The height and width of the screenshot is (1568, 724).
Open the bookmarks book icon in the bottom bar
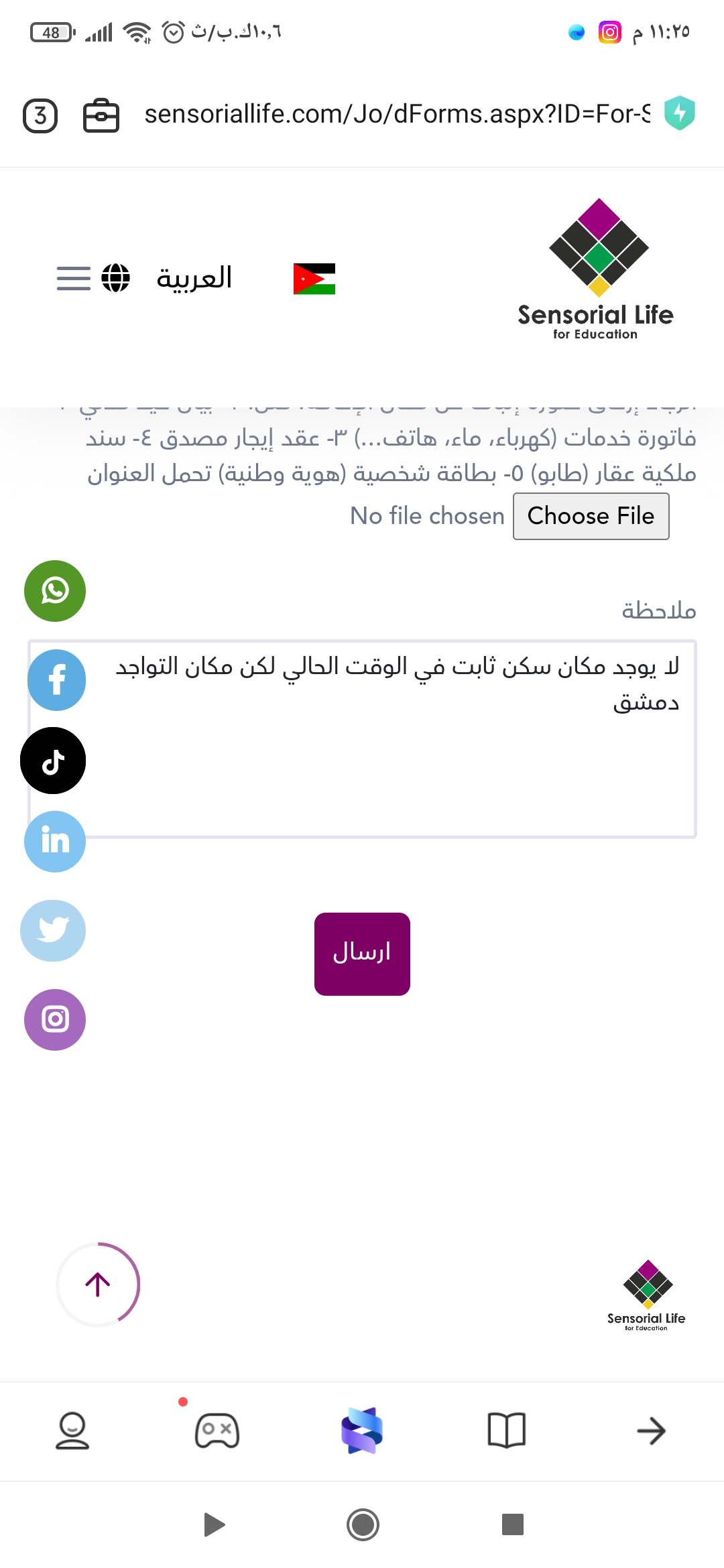pos(507,1431)
